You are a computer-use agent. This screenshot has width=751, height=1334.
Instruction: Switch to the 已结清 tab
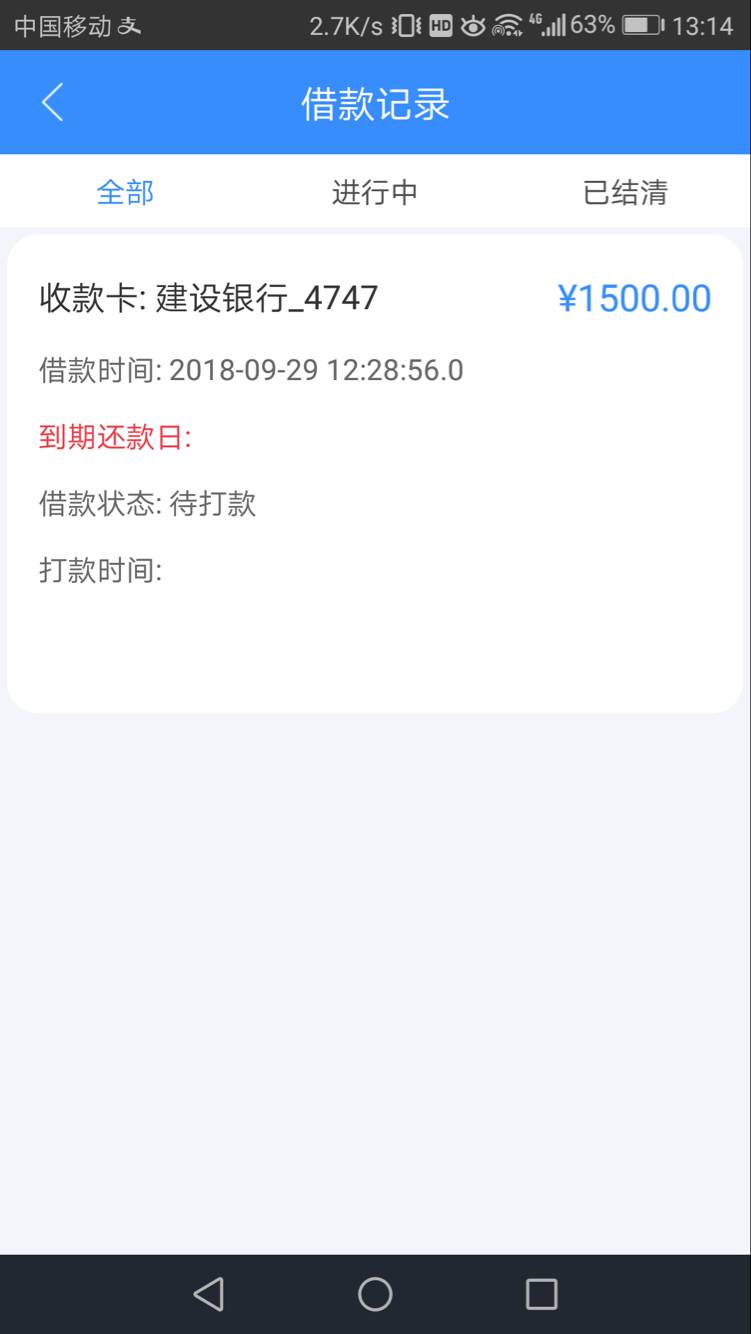[x=625, y=191]
